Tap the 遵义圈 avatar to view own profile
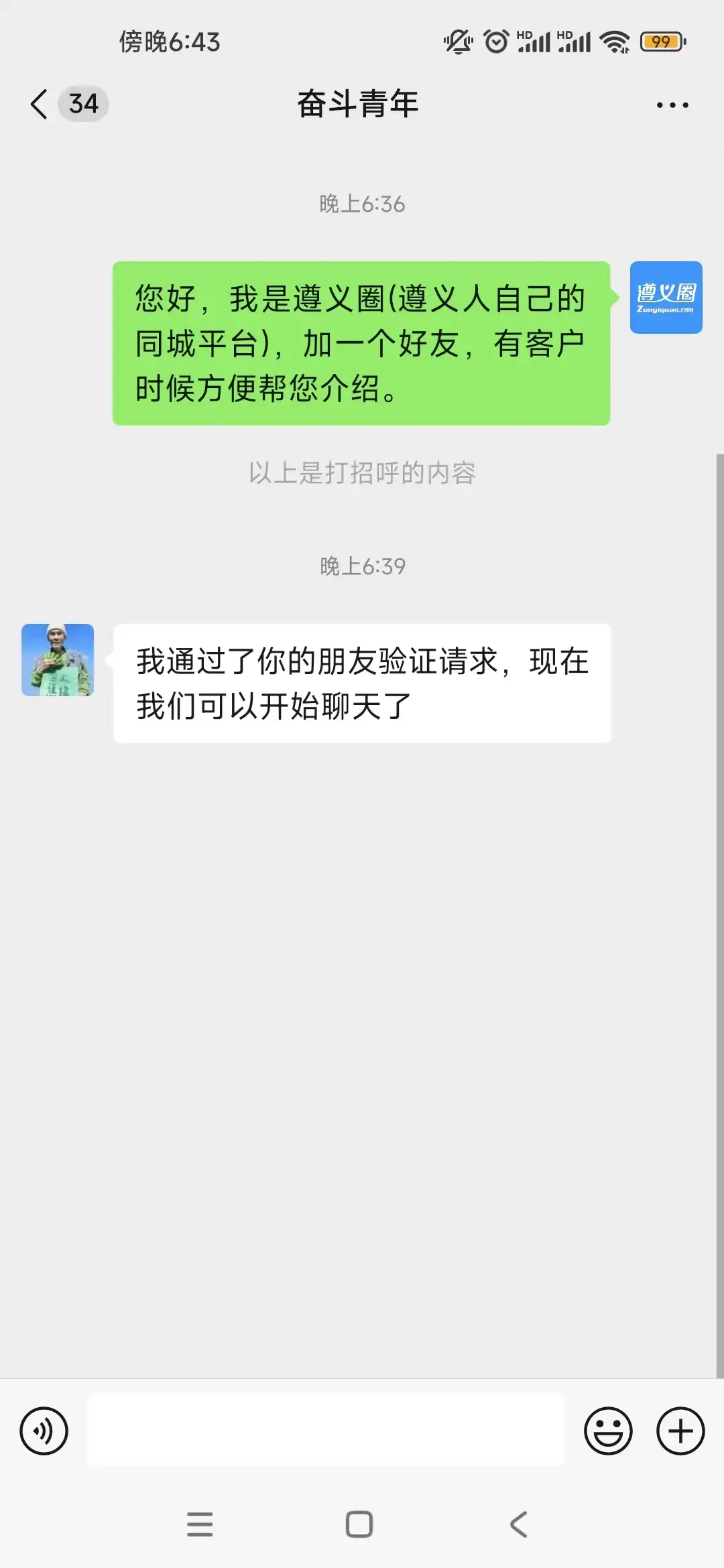Screen dimensions: 724x1568 pos(666,298)
